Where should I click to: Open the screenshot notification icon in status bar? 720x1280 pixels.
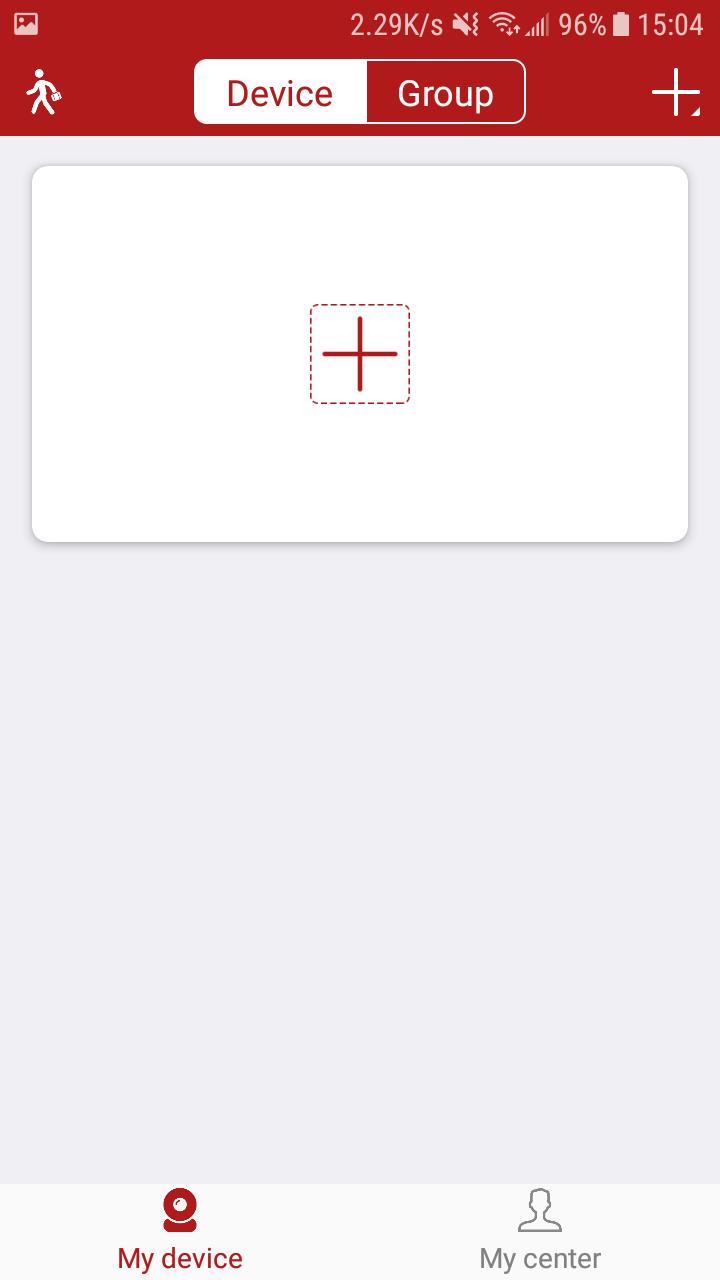pyautogui.click(x=25, y=22)
